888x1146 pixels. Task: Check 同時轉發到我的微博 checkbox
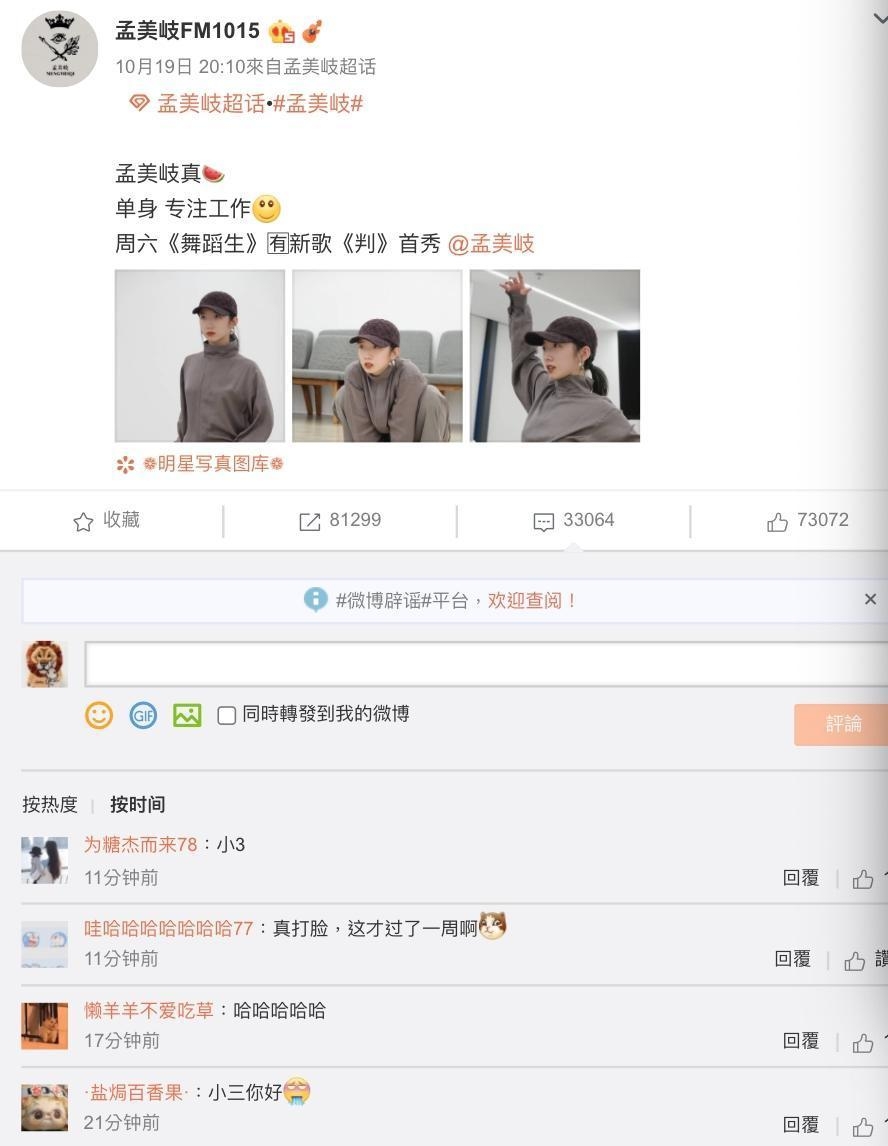click(x=227, y=715)
